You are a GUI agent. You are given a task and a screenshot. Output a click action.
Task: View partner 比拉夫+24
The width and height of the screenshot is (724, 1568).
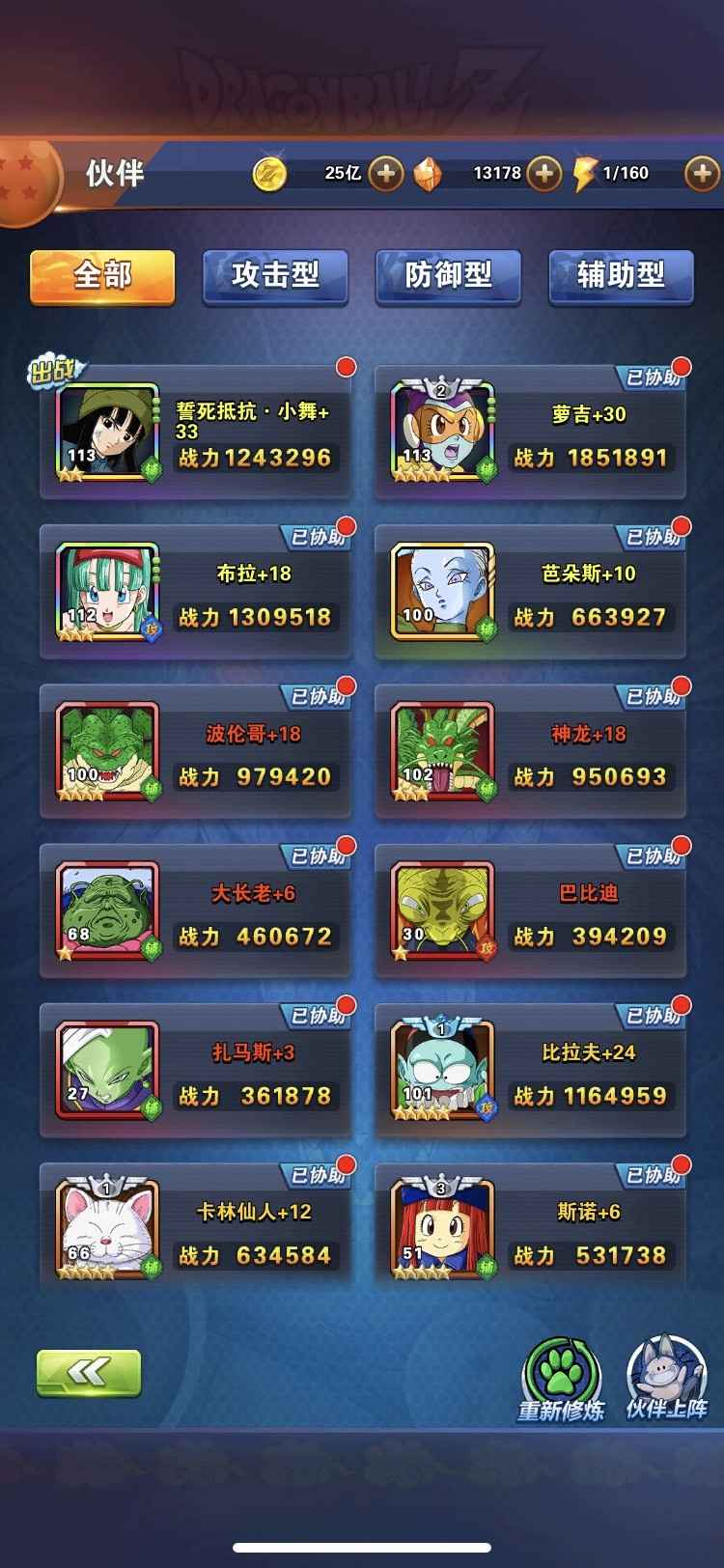(530, 1072)
